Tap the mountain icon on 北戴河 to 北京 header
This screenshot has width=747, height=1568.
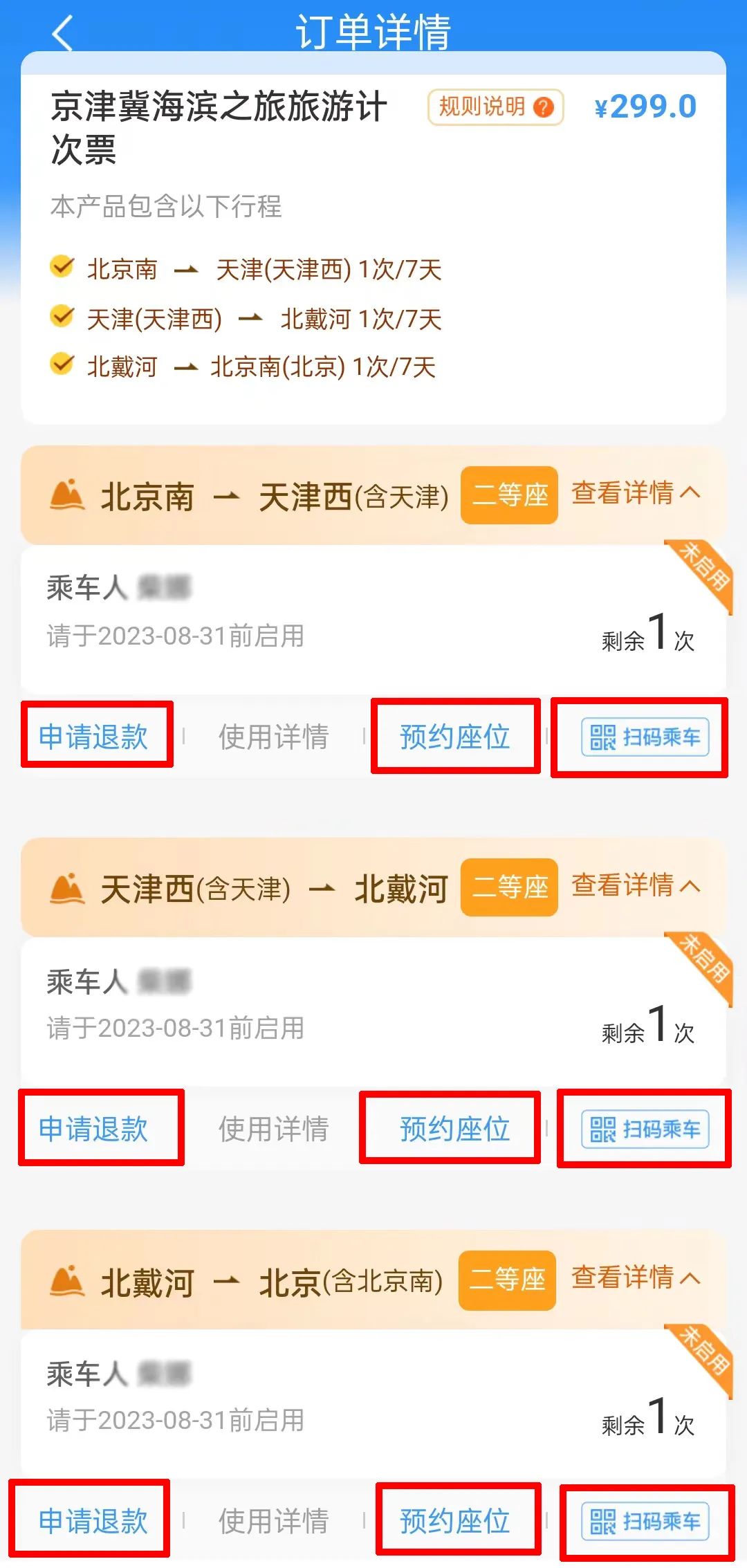pyautogui.click(x=66, y=1281)
